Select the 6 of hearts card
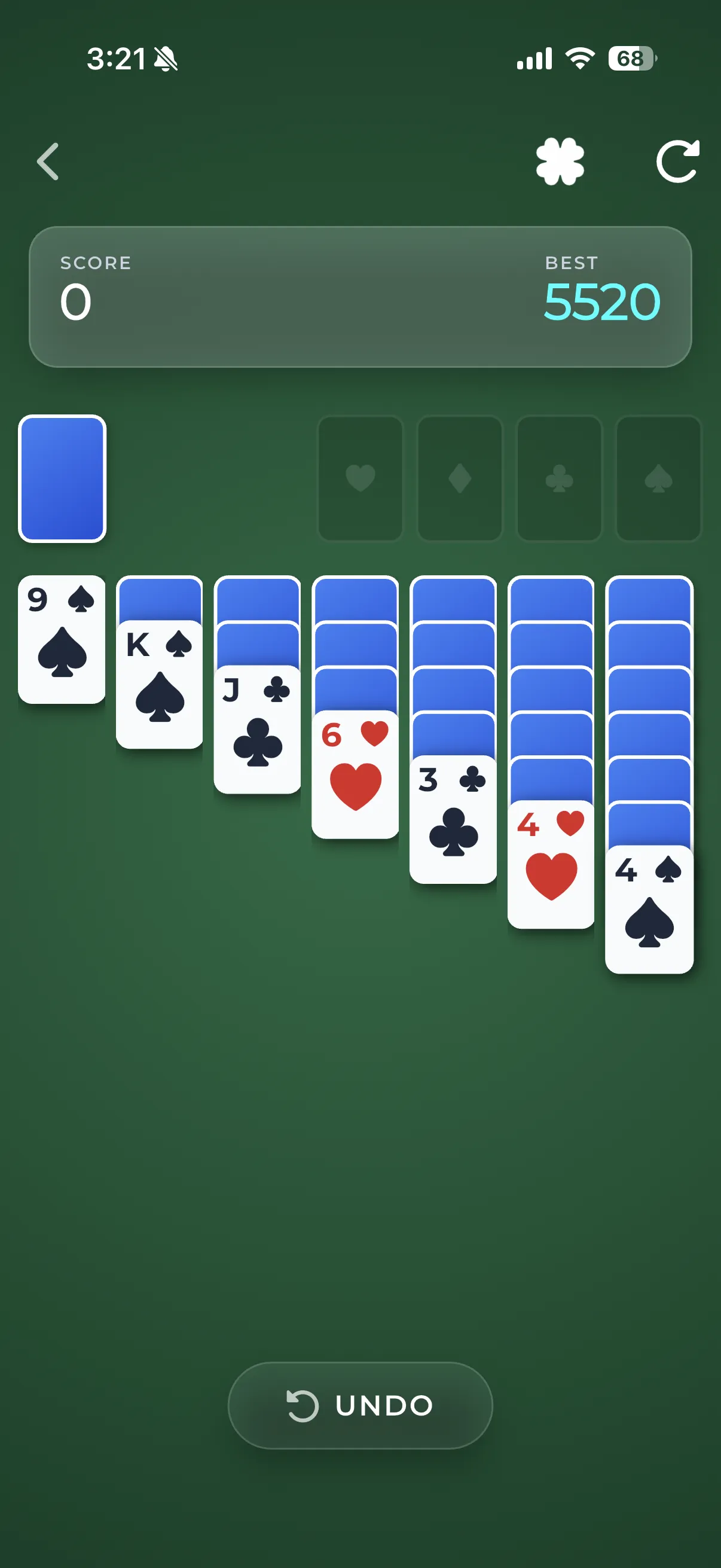 pyautogui.click(x=355, y=775)
